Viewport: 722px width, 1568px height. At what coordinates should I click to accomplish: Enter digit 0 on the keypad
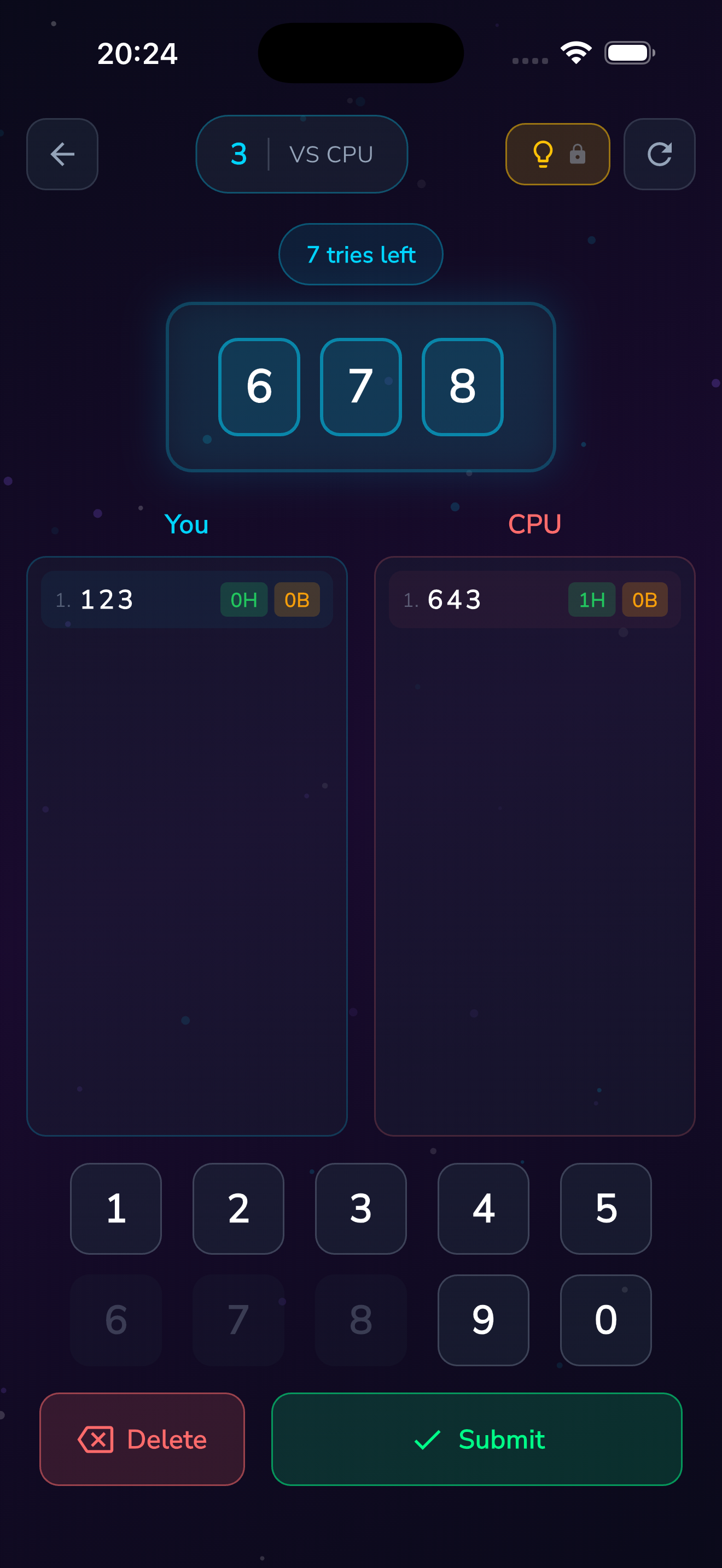(605, 1320)
